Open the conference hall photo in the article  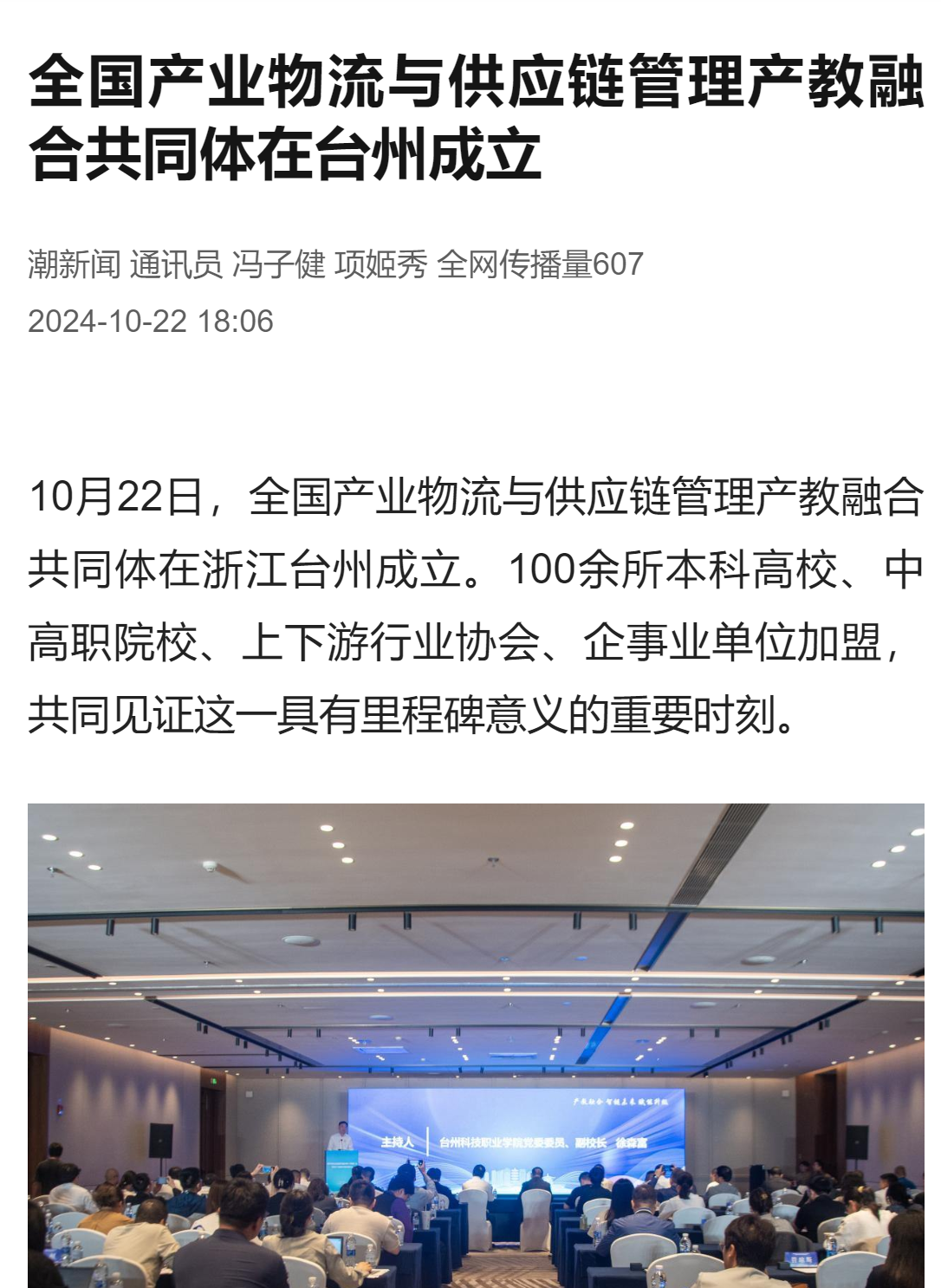tap(476, 1044)
